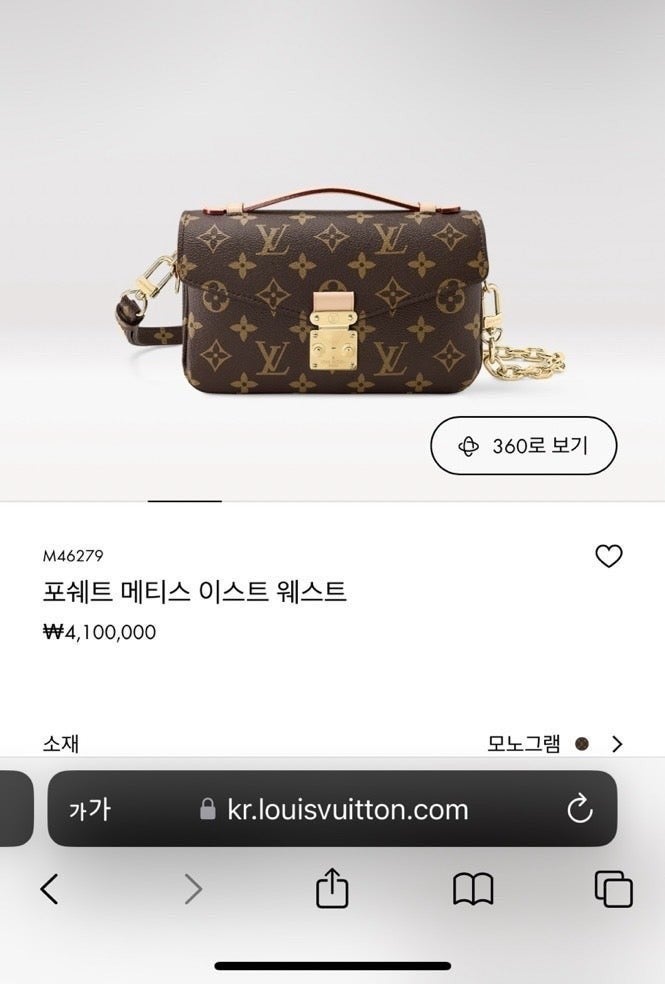Tap the 360로 보기 button
Image resolution: width=665 pixels, height=984 pixels.
coord(523,446)
